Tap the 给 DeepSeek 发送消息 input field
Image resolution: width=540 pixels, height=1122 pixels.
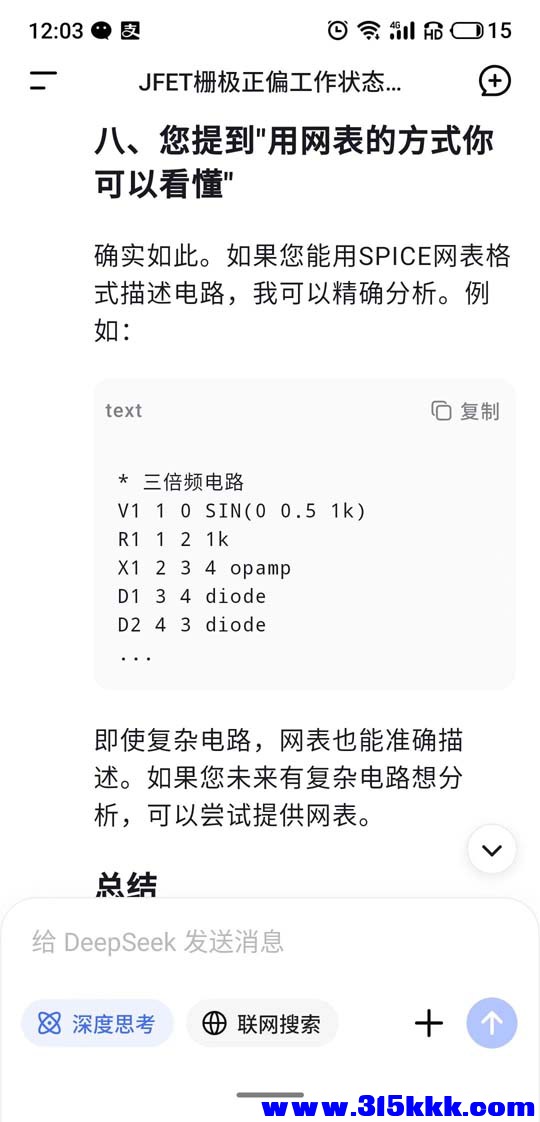[x=270, y=941]
